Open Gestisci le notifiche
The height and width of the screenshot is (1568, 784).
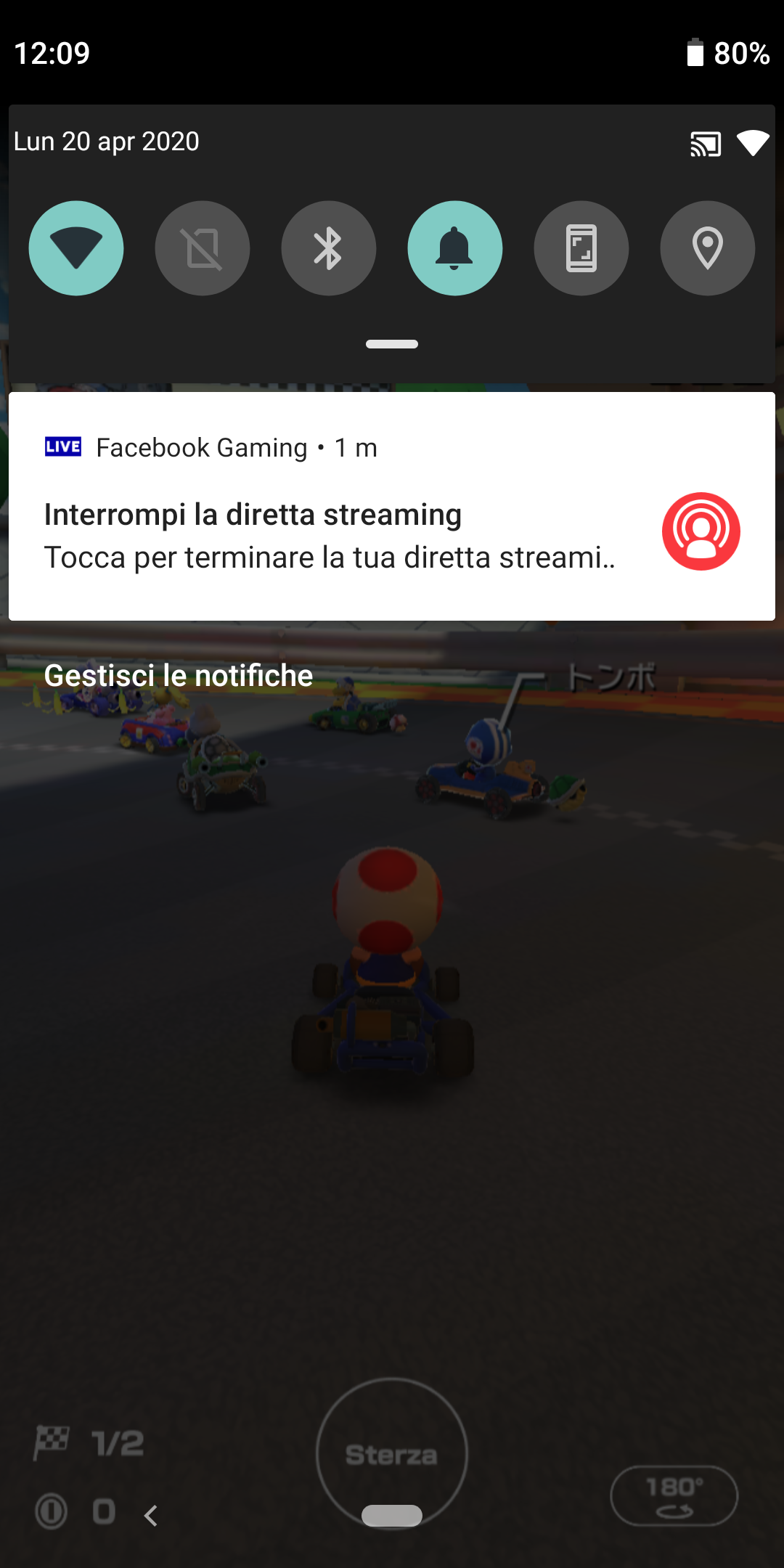click(x=179, y=675)
